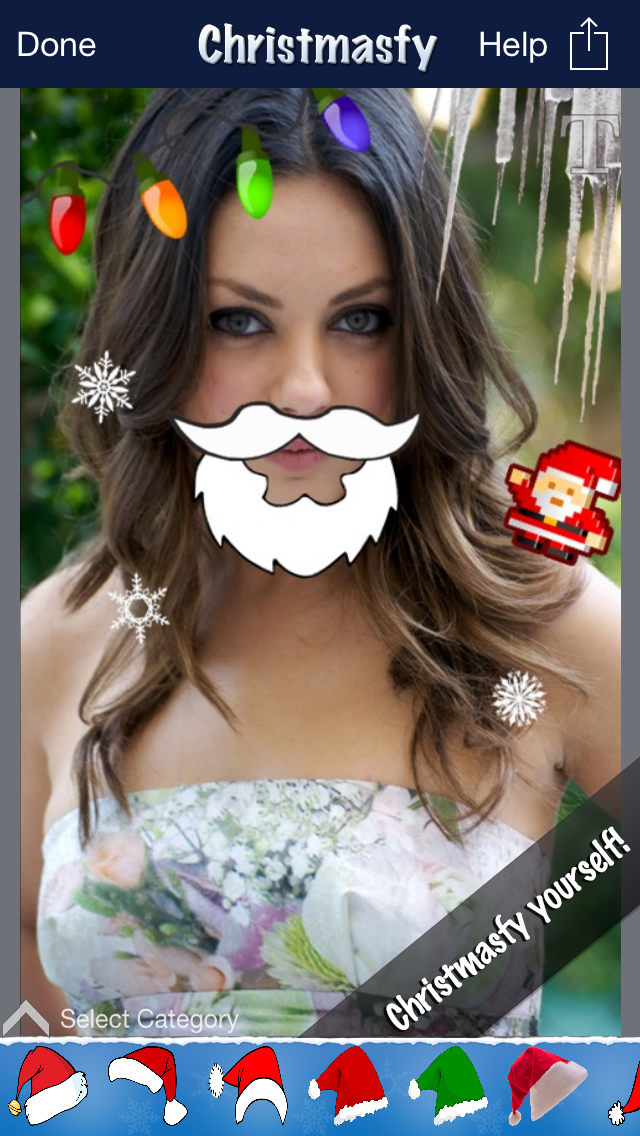Open the Help screen
640x1136 pixels.
coord(512,46)
